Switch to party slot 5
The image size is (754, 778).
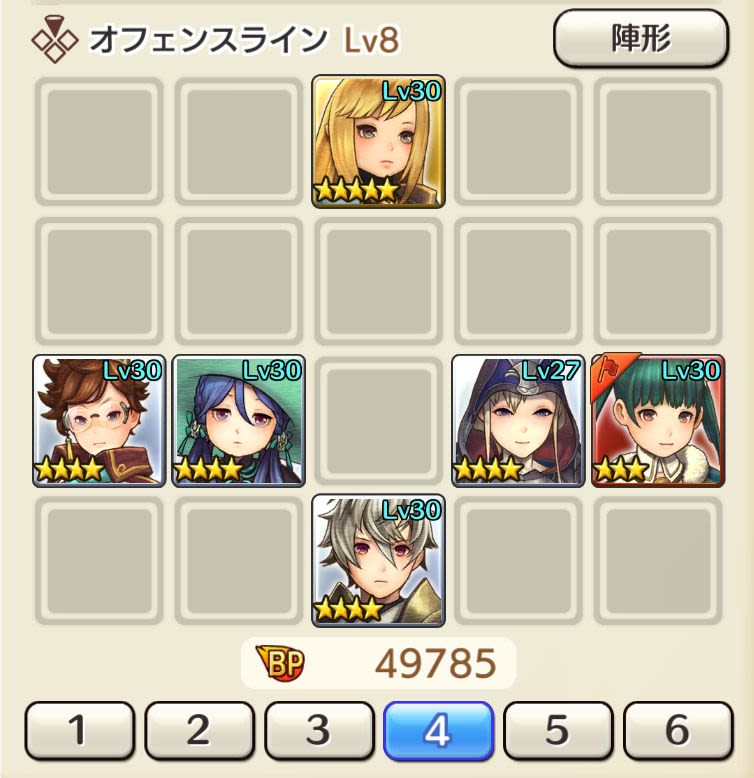pyautogui.click(x=558, y=731)
